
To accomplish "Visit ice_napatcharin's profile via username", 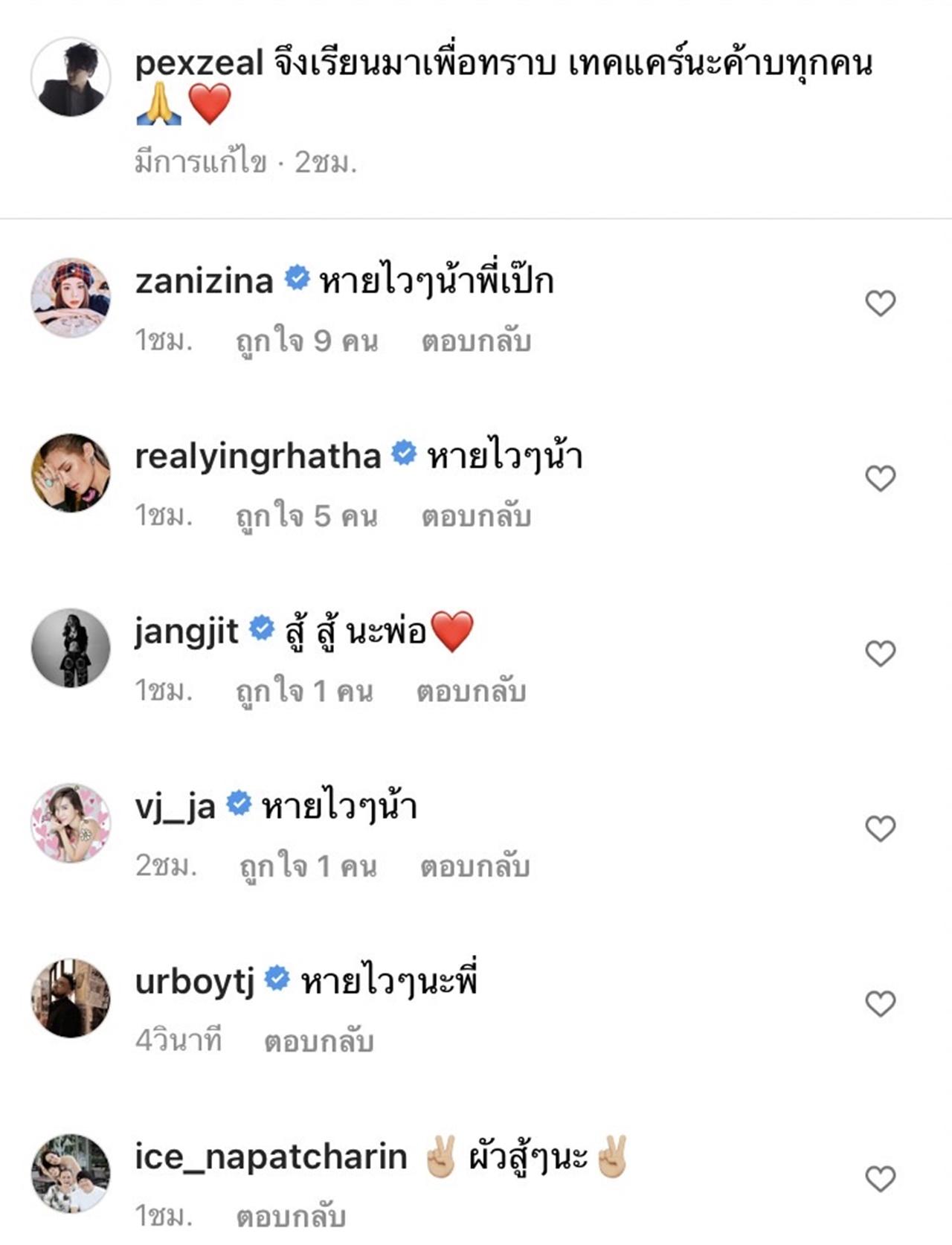I will 271,1157.
